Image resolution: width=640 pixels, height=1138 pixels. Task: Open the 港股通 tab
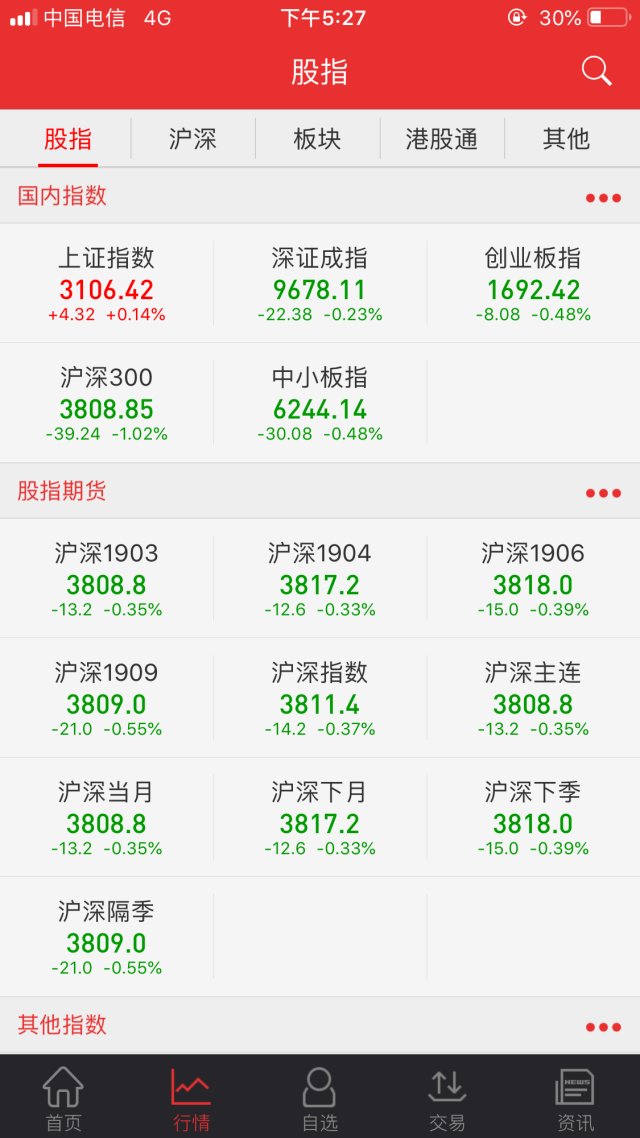tap(442, 138)
